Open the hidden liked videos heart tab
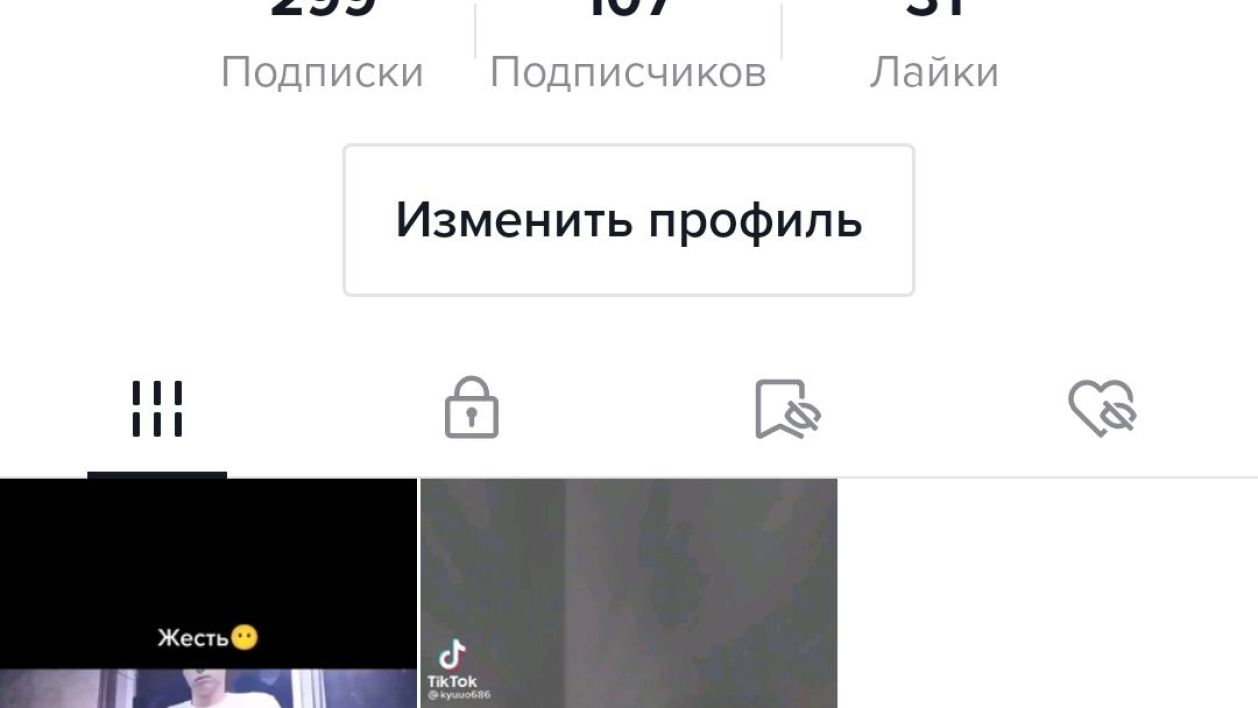Screen dimensions: 1258x708 tap(1101, 409)
